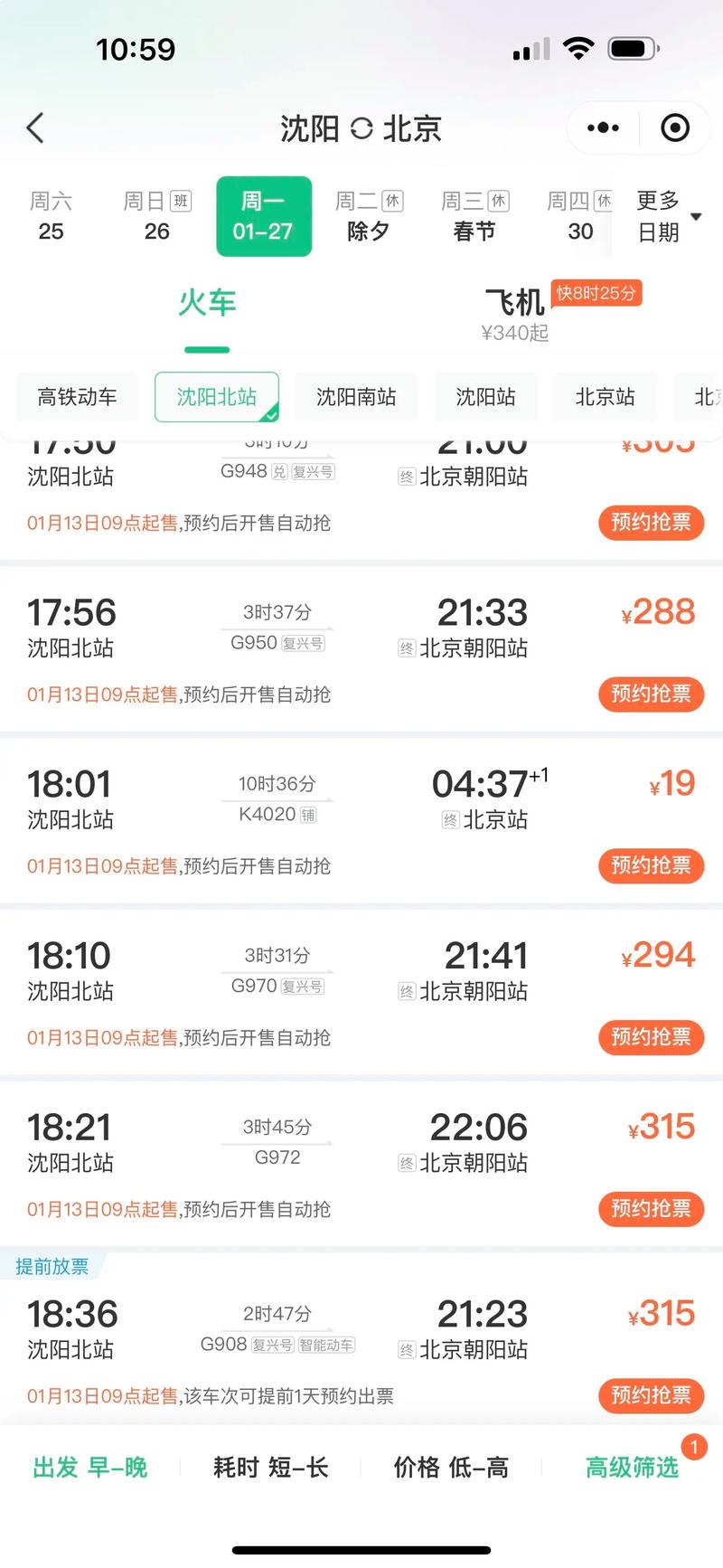Tap the back arrow to return
The image size is (723, 1568).
35,128
